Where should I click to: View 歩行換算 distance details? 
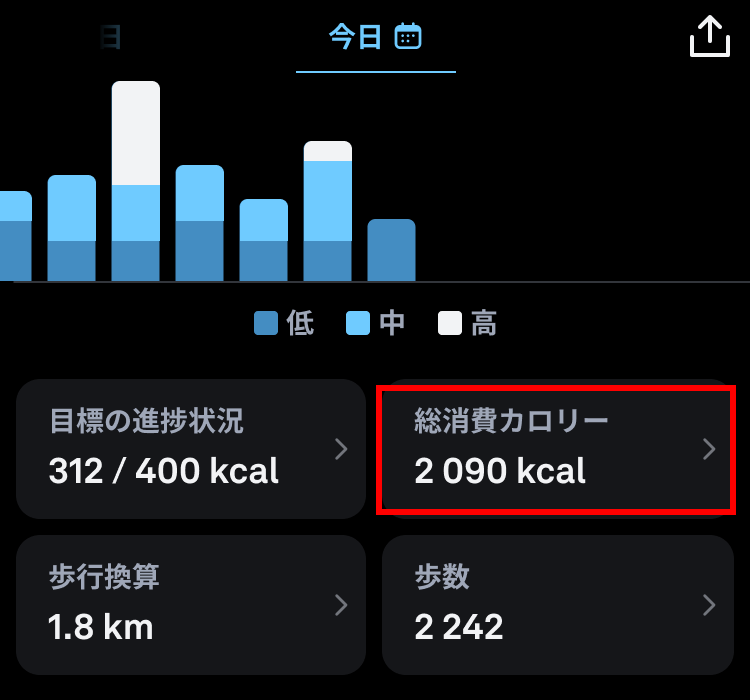coord(190,604)
